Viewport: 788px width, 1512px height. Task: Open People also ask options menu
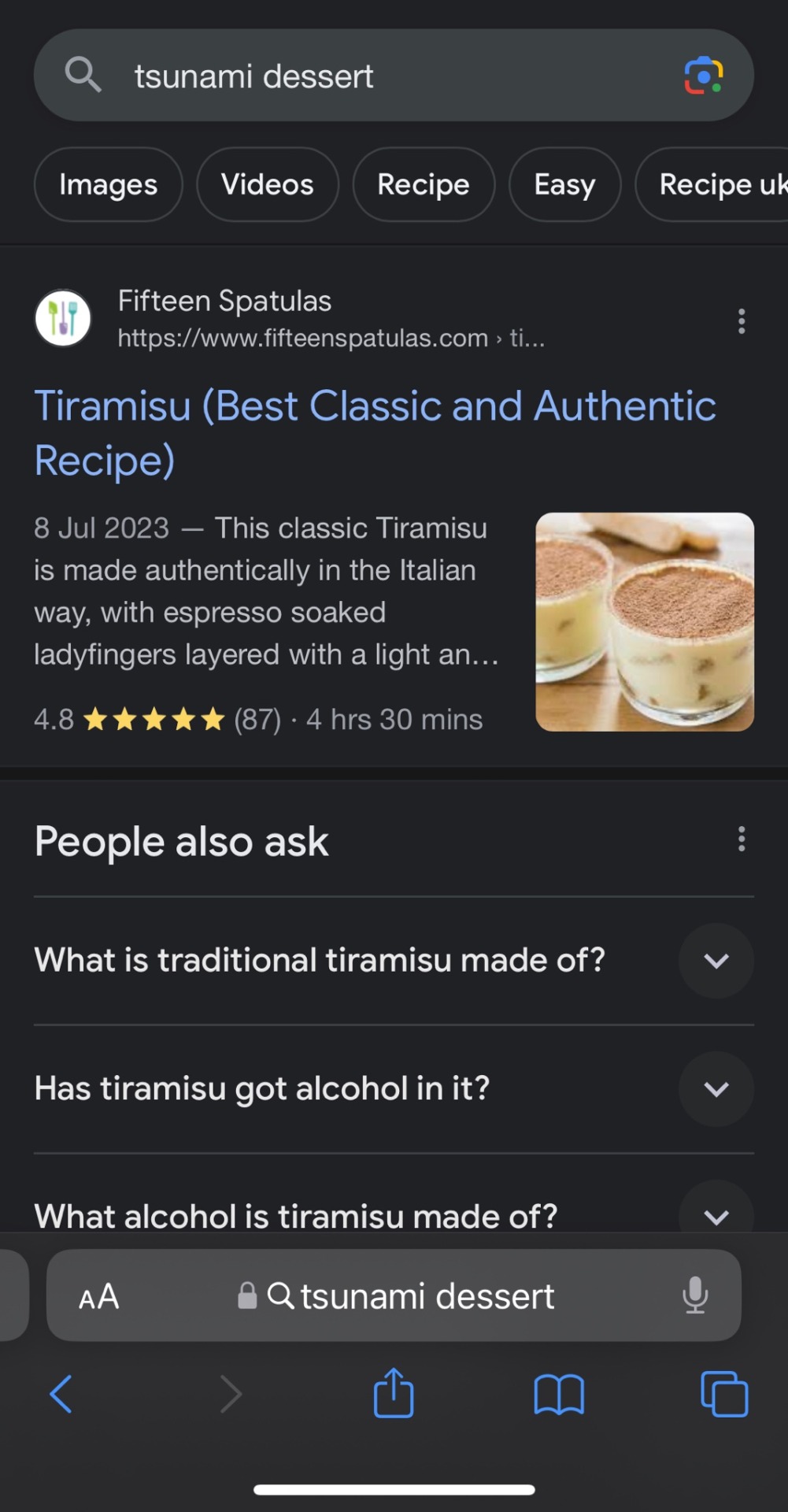click(x=741, y=839)
